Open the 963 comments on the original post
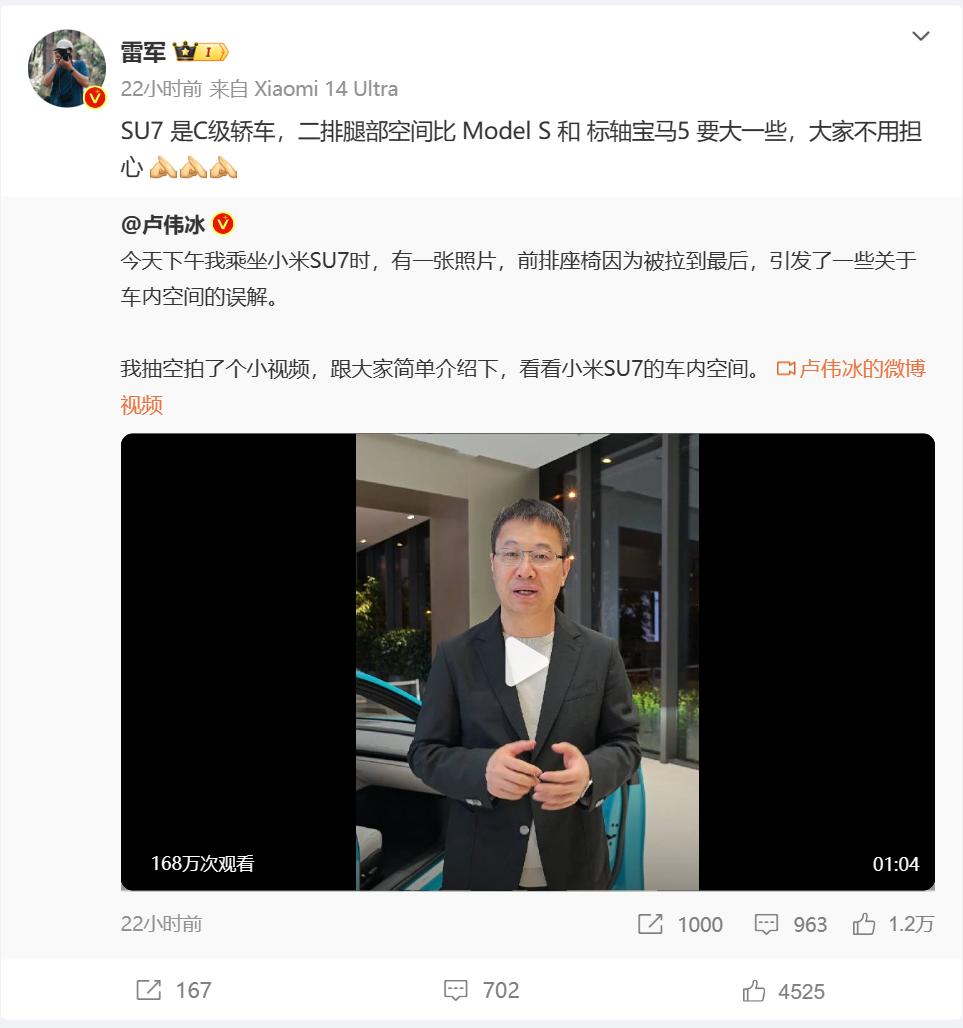 (791, 924)
